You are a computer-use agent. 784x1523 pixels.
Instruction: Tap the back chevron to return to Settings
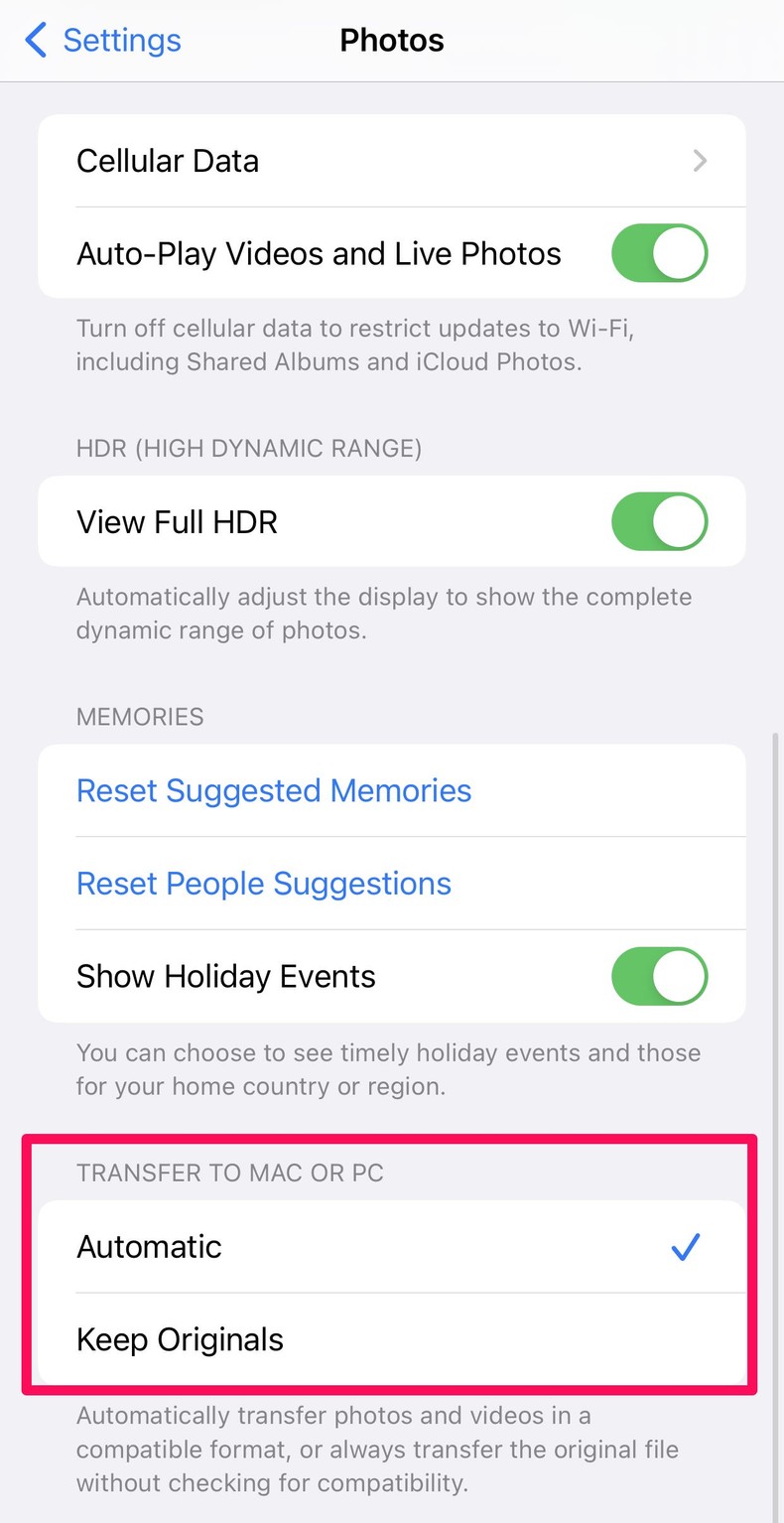click(35, 41)
